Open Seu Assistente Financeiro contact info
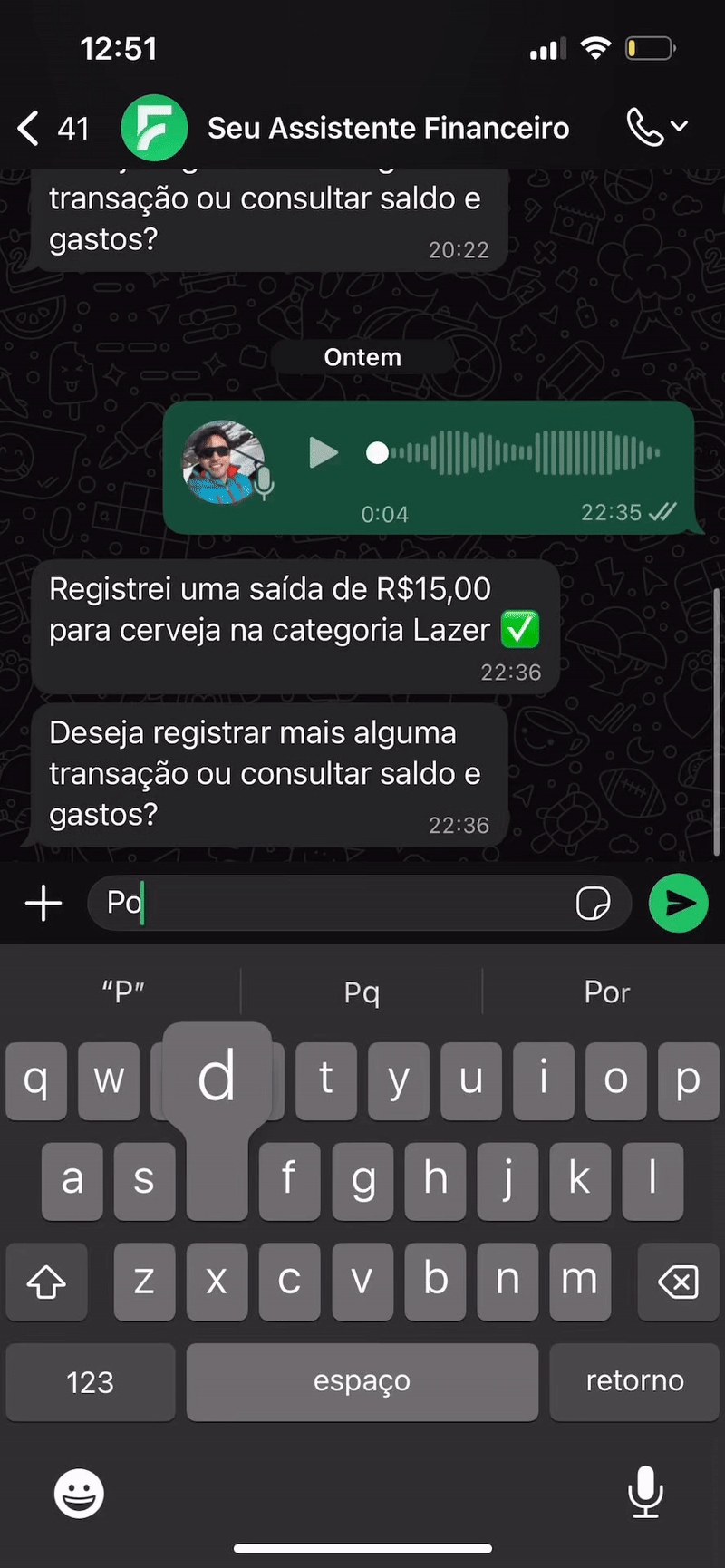The height and width of the screenshot is (1568, 725). click(388, 129)
